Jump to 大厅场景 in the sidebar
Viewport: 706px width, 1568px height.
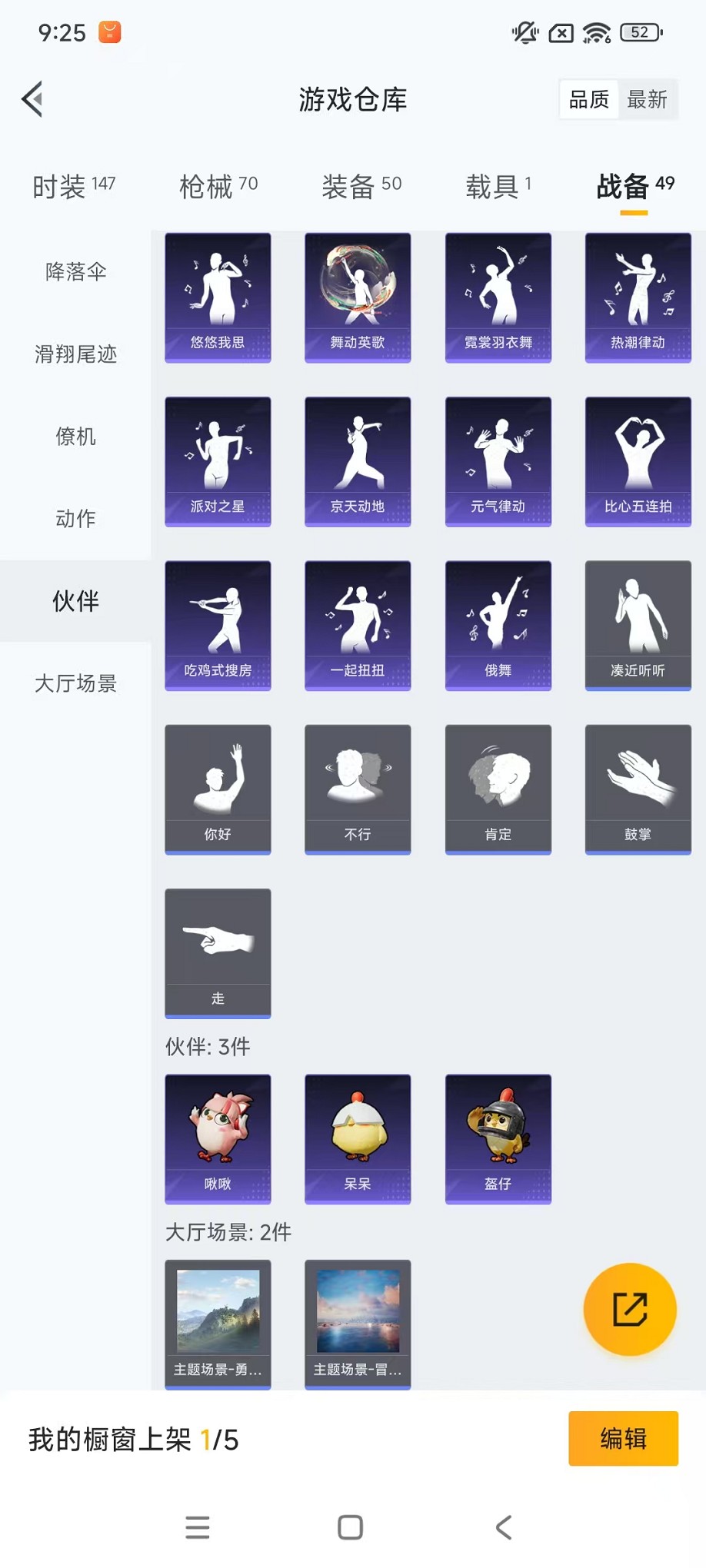pyautogui.click(x=75, y=683)
